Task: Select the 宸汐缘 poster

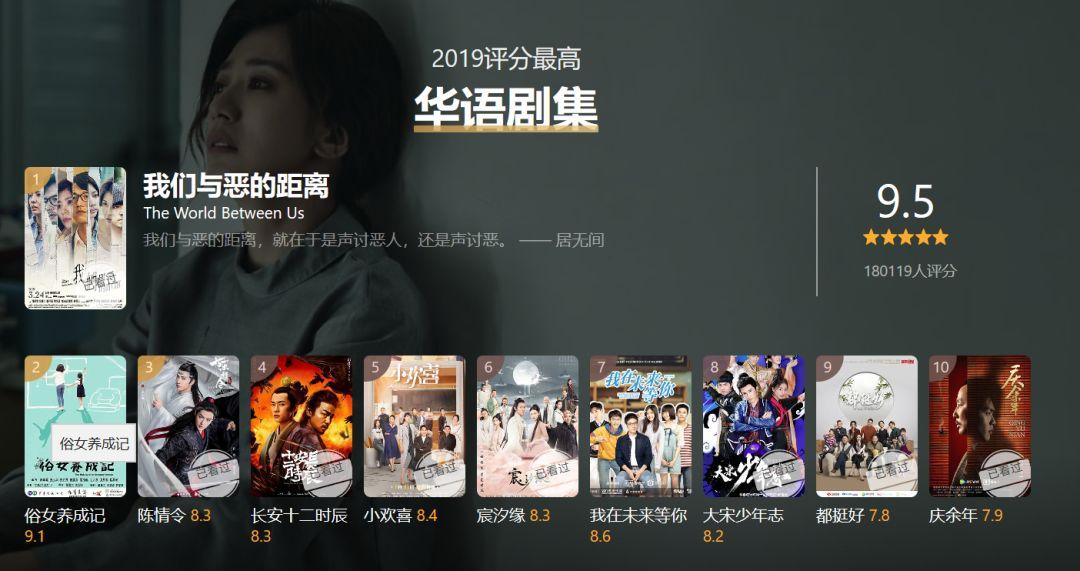Action: click(x=527, y=426)
